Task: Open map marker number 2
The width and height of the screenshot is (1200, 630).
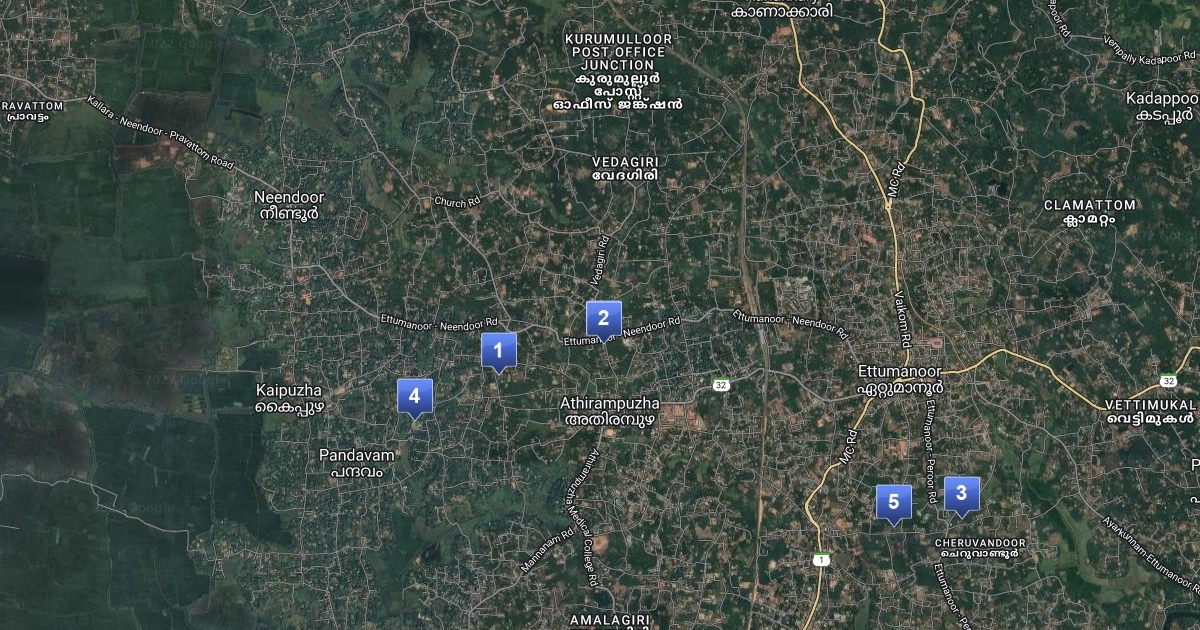Action: coord(603,320)
